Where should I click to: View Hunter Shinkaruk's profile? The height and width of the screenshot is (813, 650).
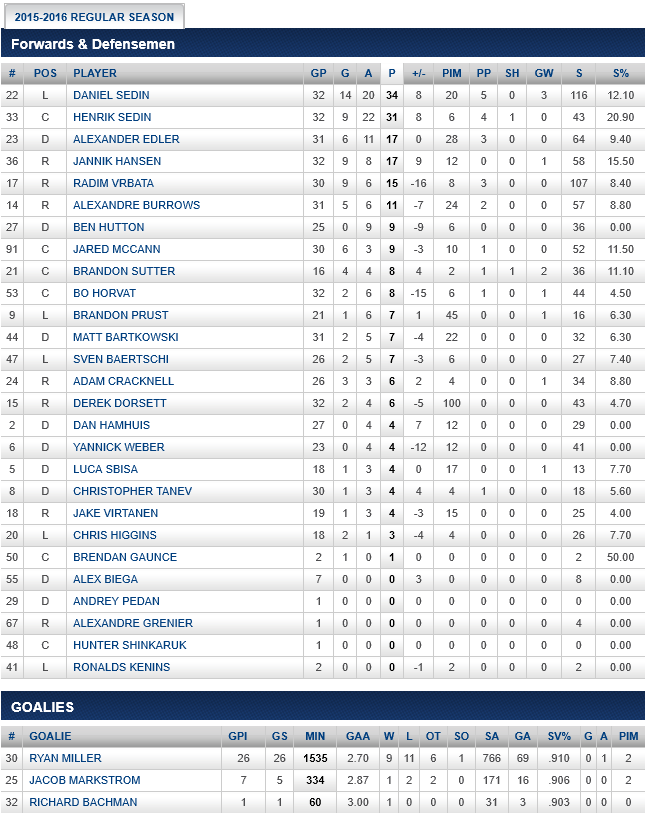pos(129,645)
